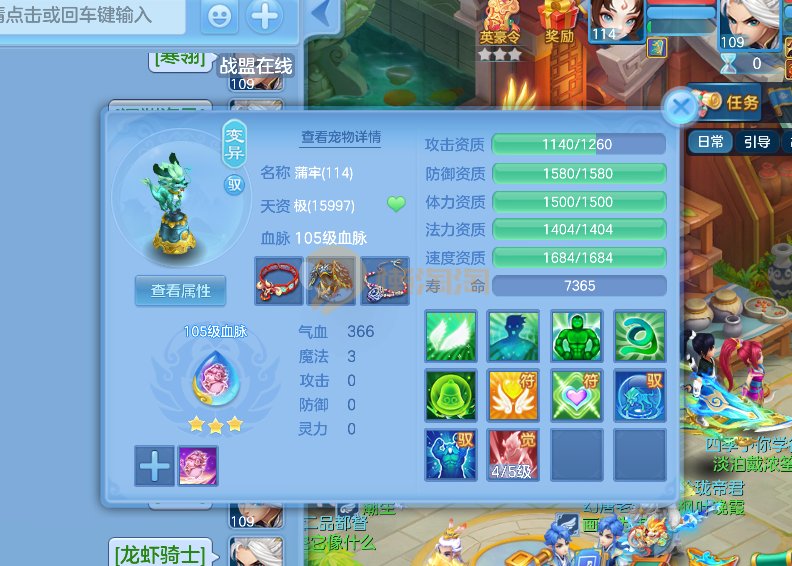Close the pet details panel
Screen dimensions: 792x566
click(x=680, y=105)
